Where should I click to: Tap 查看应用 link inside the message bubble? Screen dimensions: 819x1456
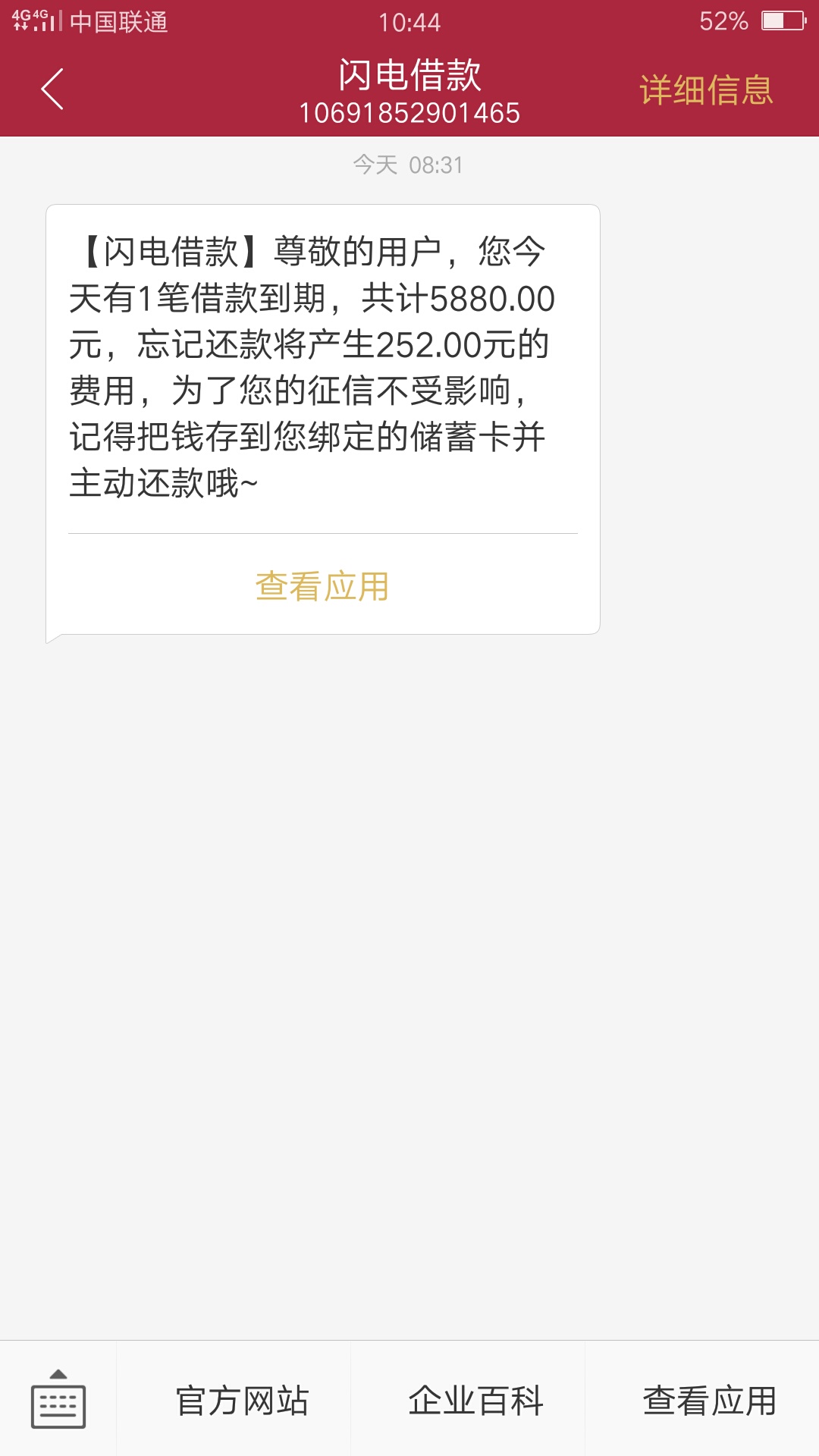pyautogui.click(x=322, y=586)
